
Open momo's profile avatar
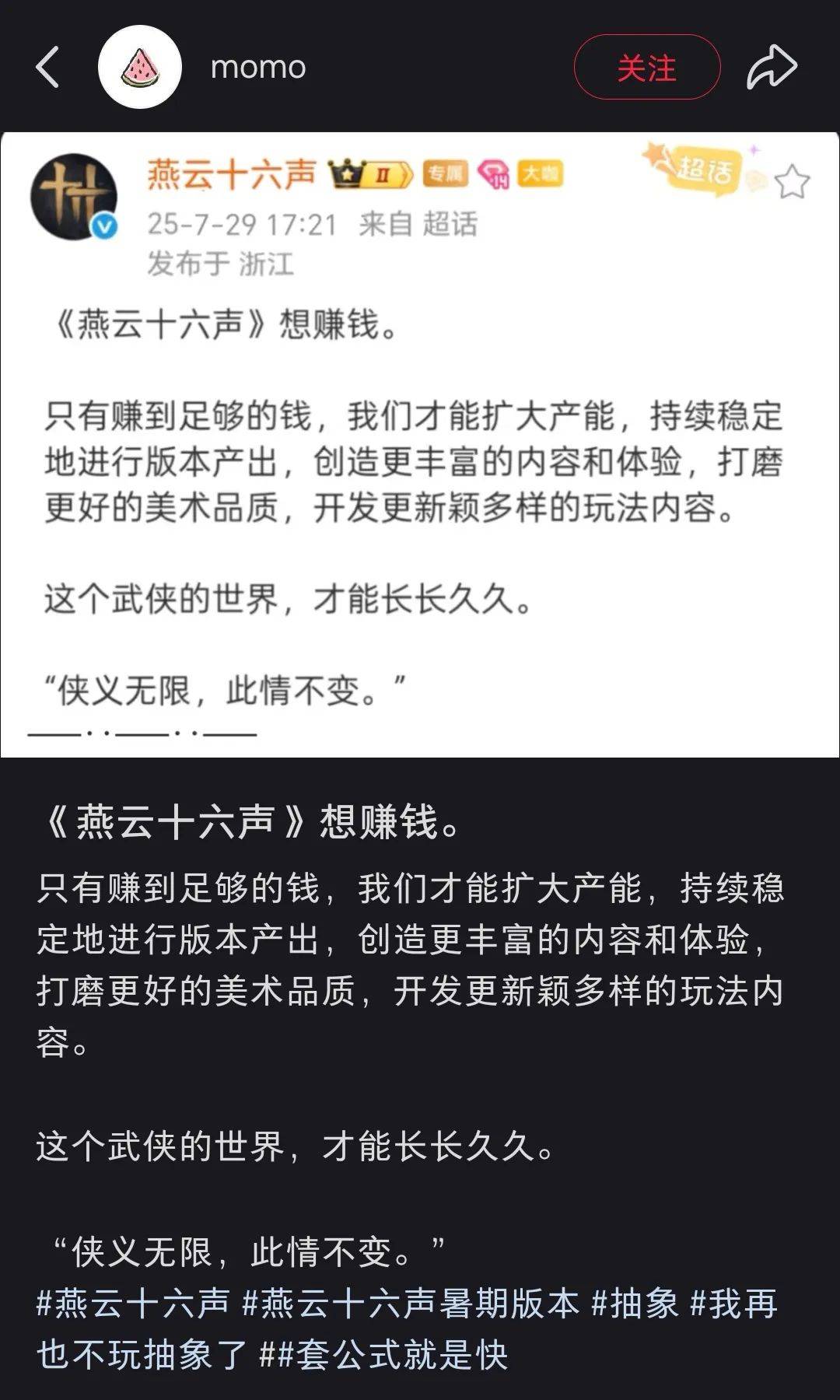click(140, 67)
